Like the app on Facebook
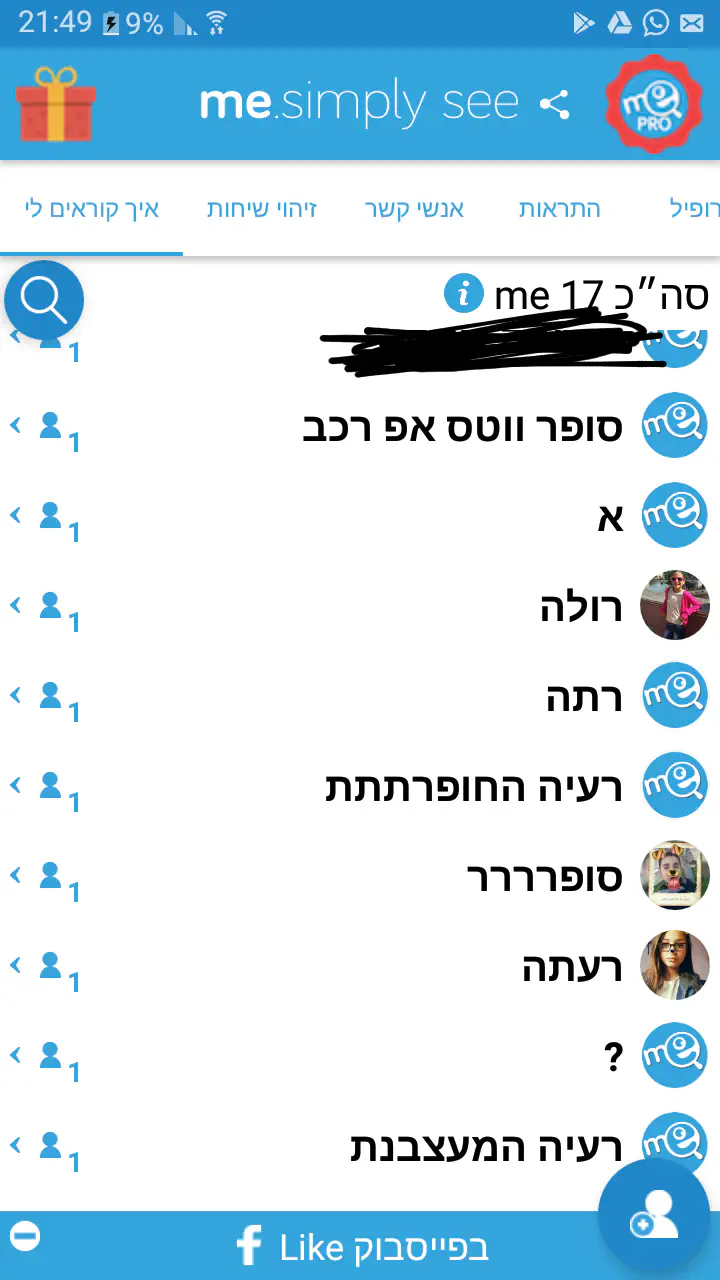The image size is (720, 1280). (362, 1247)
